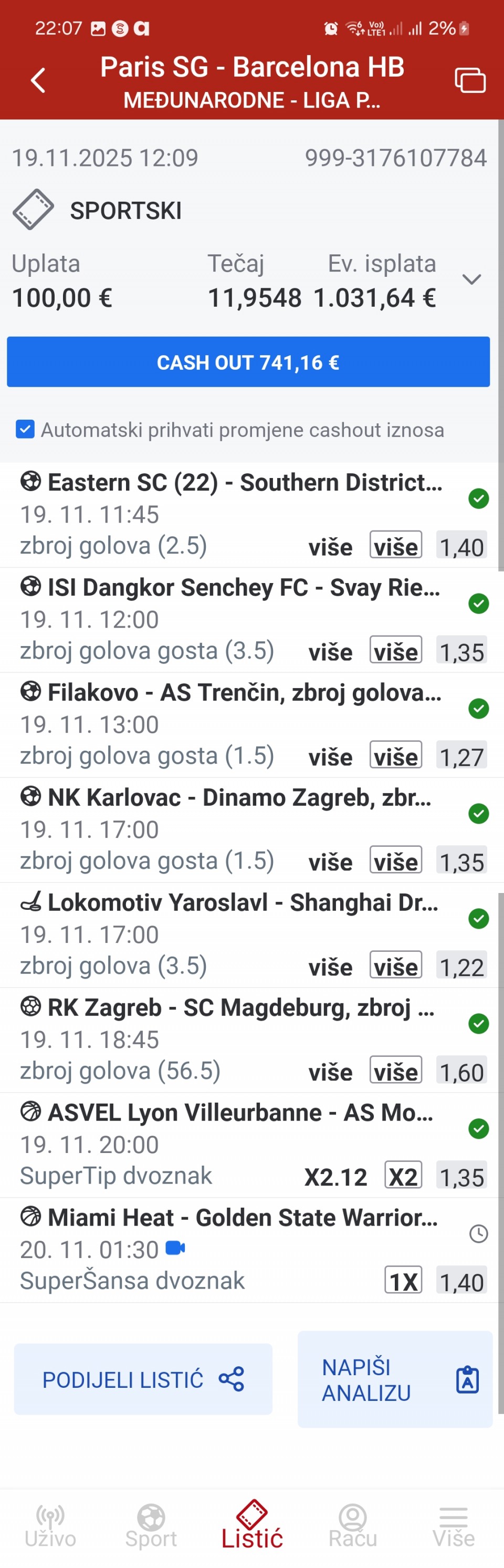Select the Listić tab
Image resolution: width=504 pixels, height=1568 pixels.
pos(252,1527)
